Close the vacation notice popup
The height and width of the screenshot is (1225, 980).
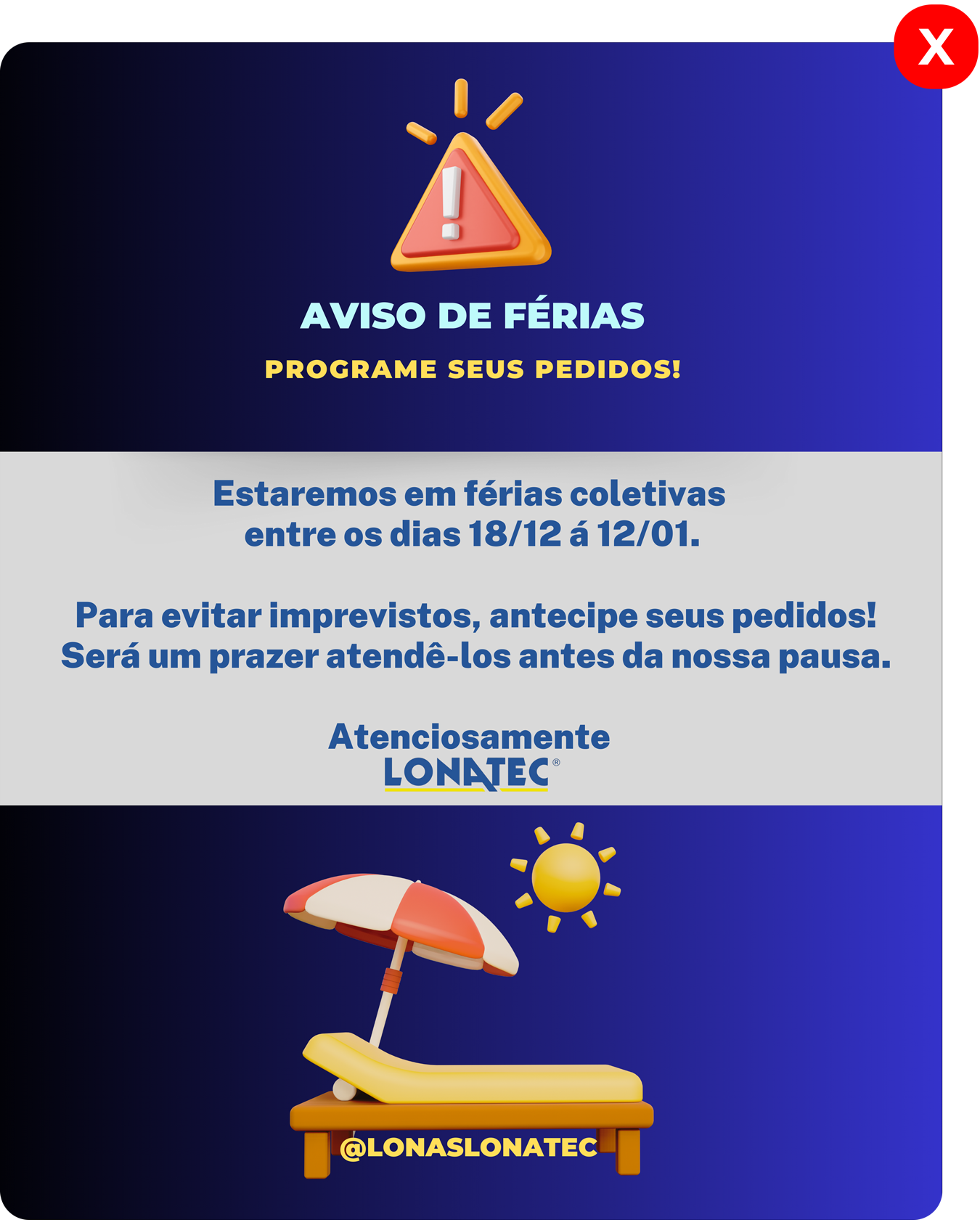tap(936, 46)
